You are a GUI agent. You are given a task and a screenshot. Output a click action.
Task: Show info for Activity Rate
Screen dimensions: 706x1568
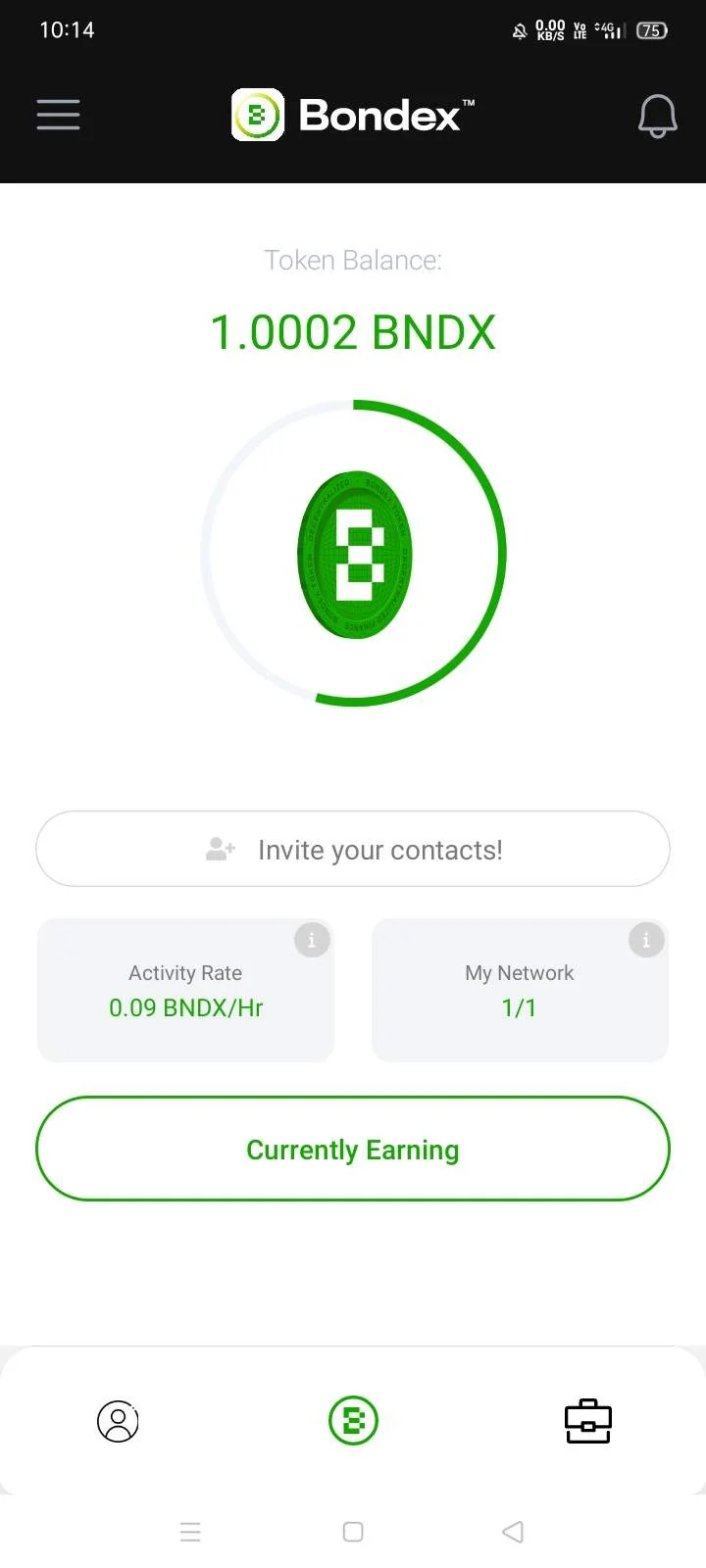(312, 940)
